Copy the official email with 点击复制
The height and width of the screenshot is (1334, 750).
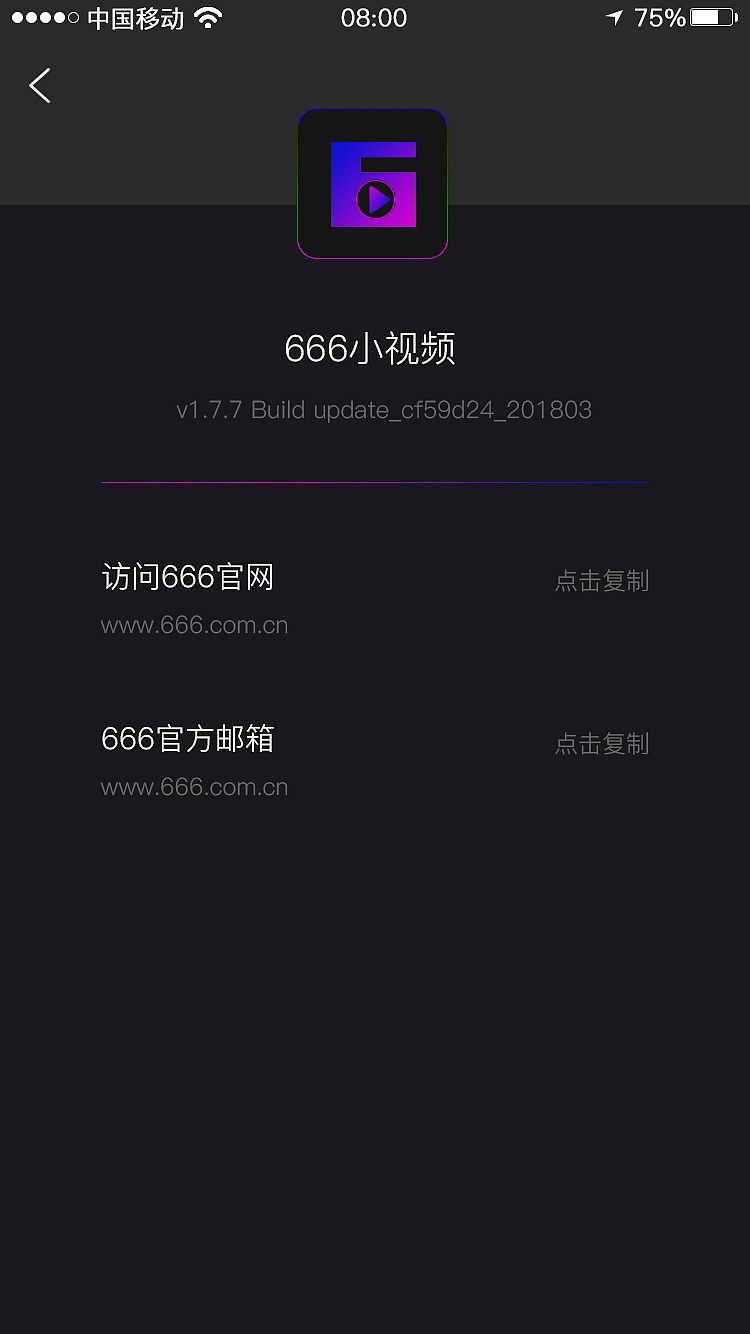coord(602,744)
